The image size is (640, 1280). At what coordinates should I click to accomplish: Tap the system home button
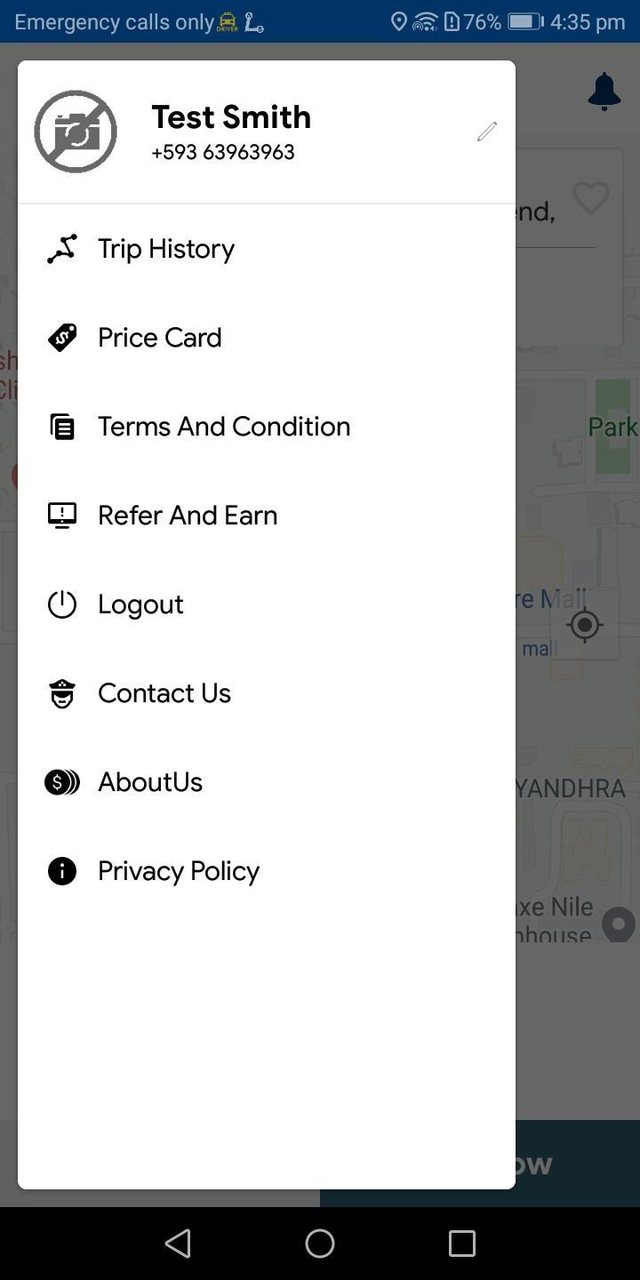(x=320, y=1243)
